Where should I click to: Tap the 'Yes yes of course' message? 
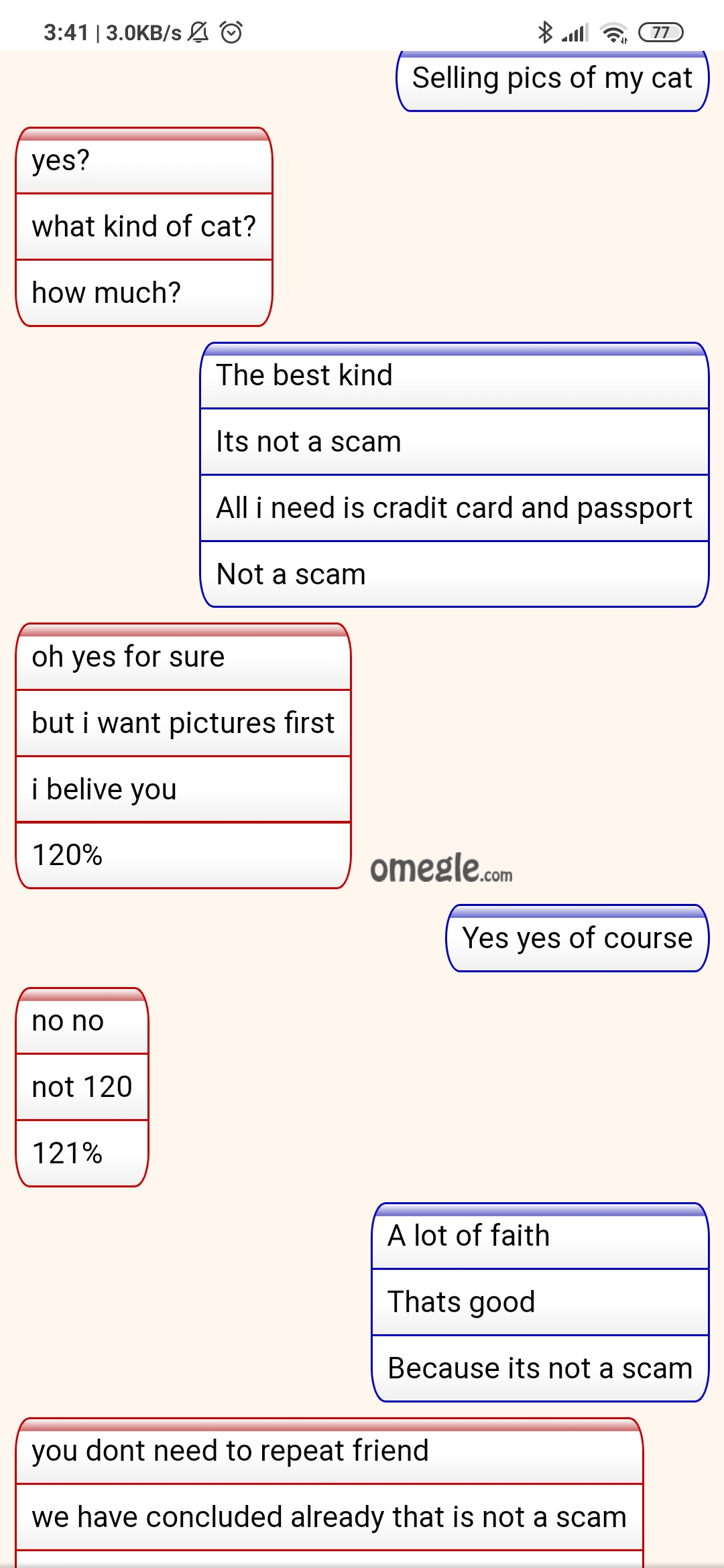pyautogui.click(x=575, y=939)
